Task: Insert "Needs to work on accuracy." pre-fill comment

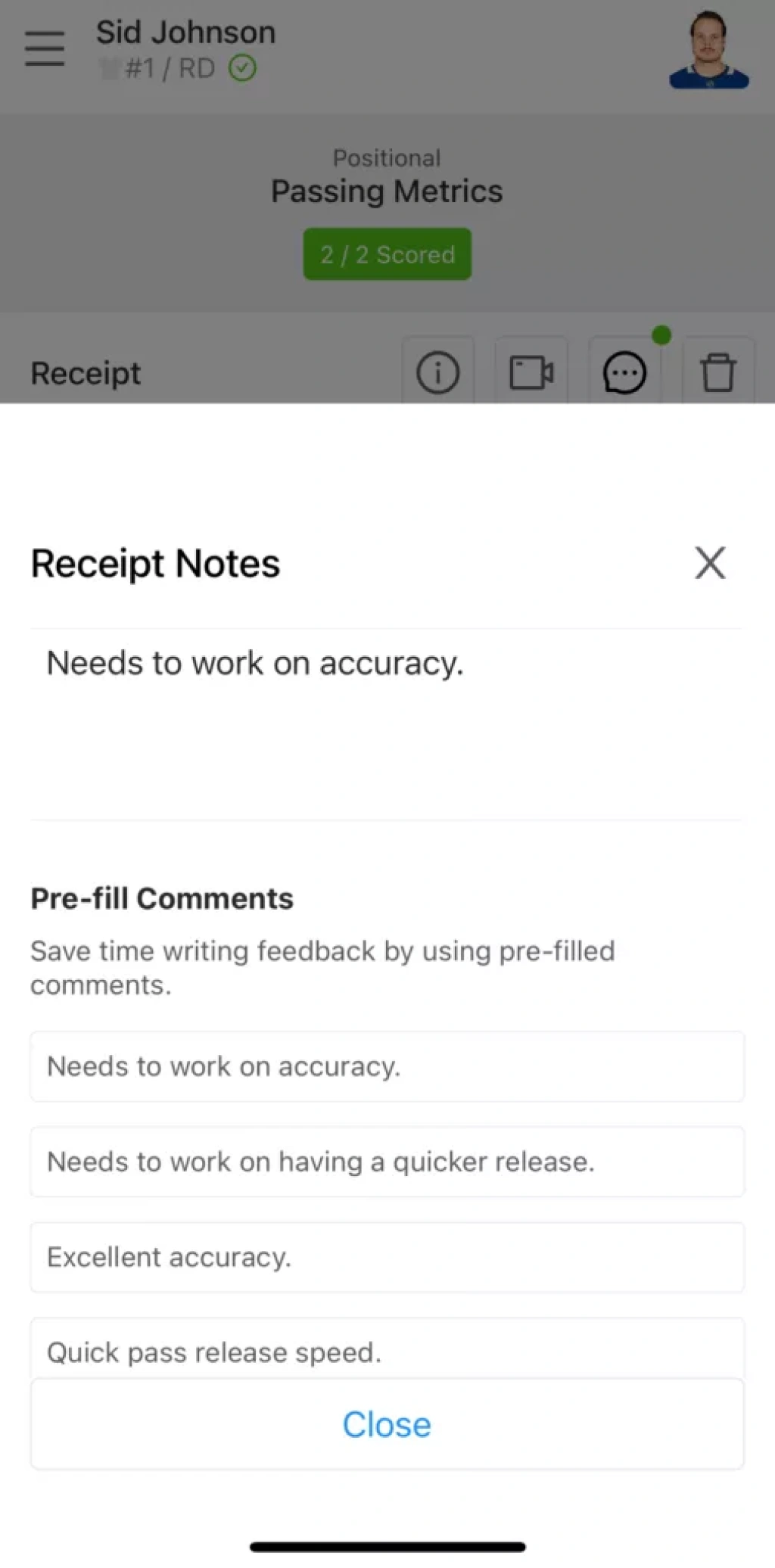Action: point(386,1066)
